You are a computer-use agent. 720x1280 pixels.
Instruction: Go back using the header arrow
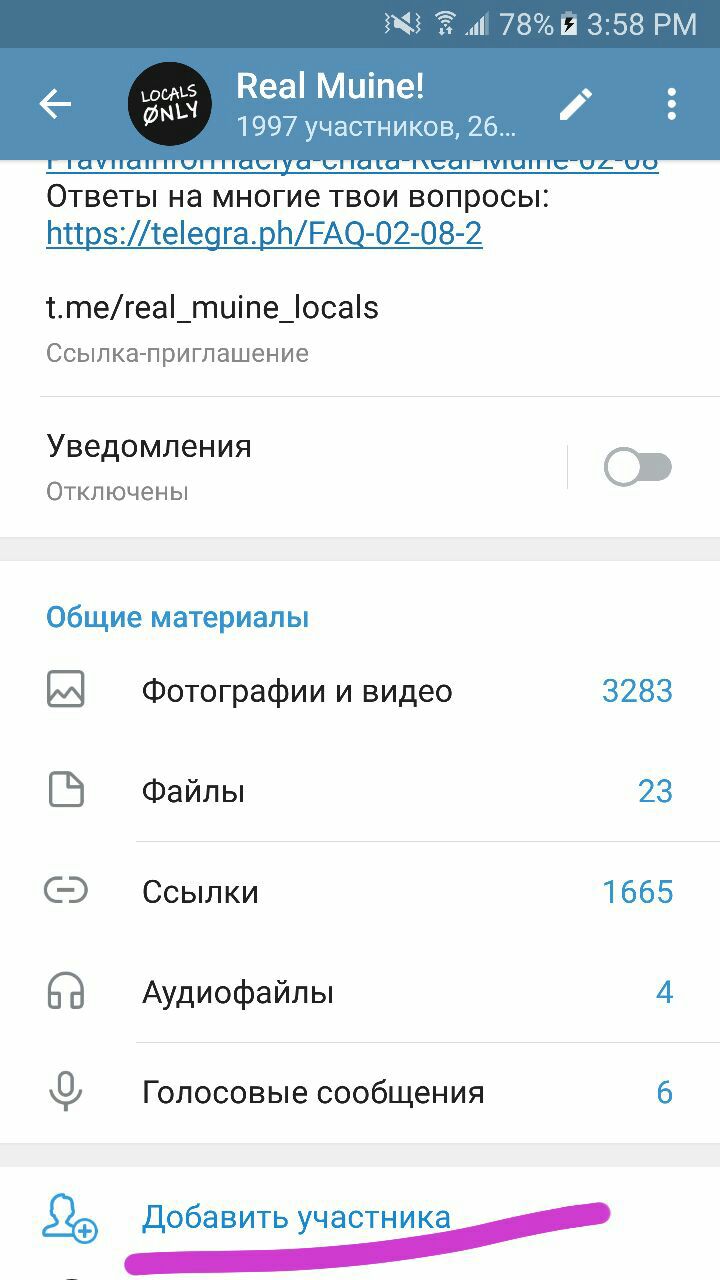tap(55, 104)
